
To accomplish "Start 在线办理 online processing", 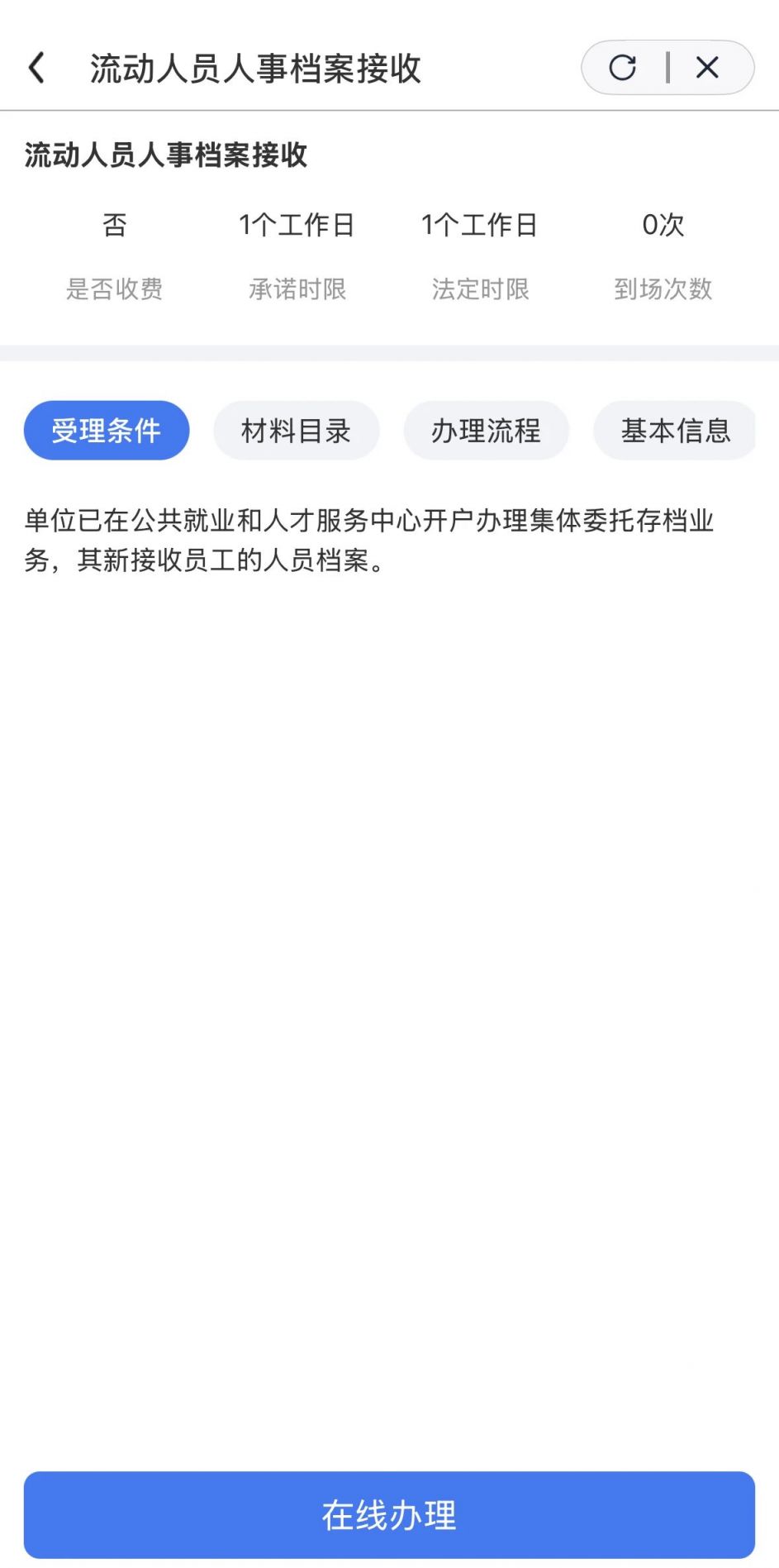I will pyautogui.click(x=389, y=1514).
